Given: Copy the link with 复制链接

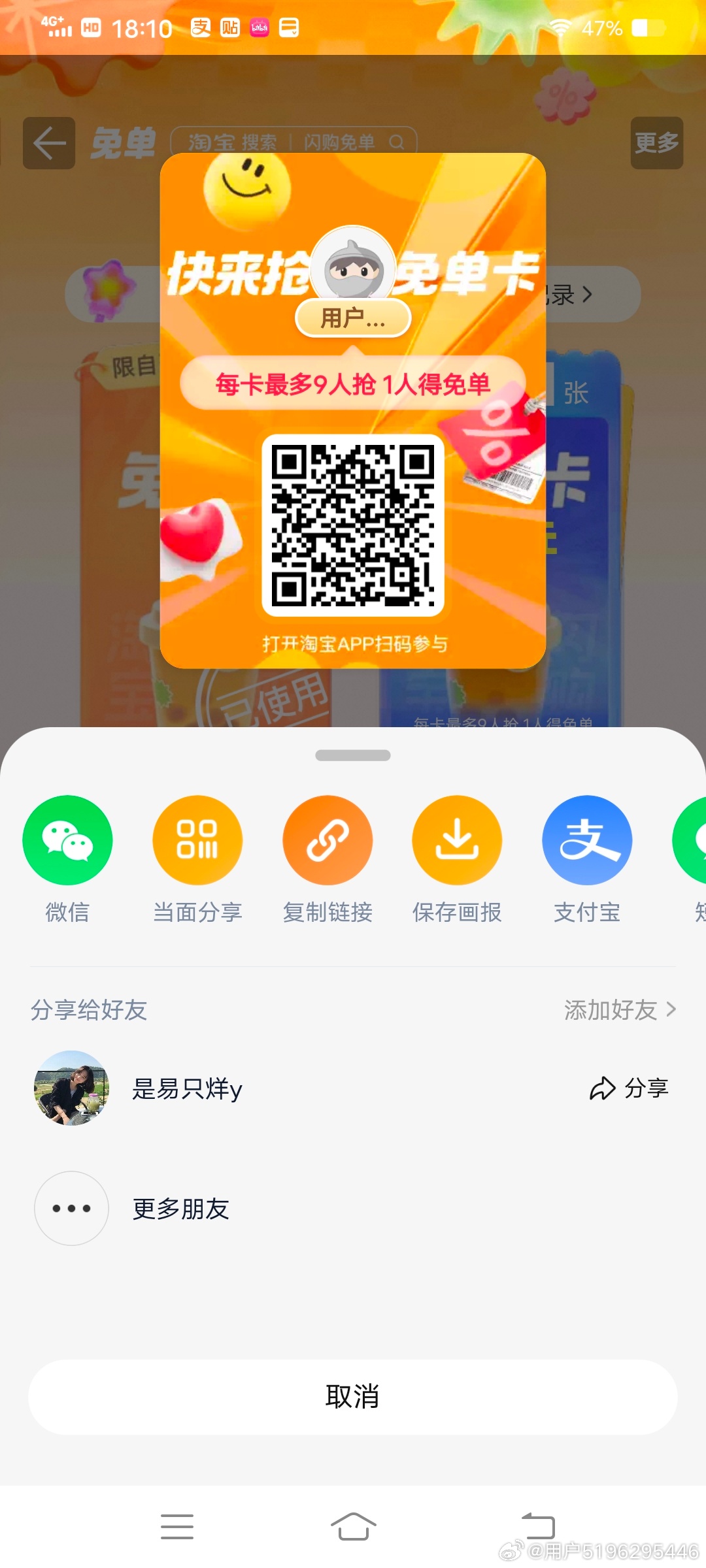Looking at the screenshot, I should (328, 840).
